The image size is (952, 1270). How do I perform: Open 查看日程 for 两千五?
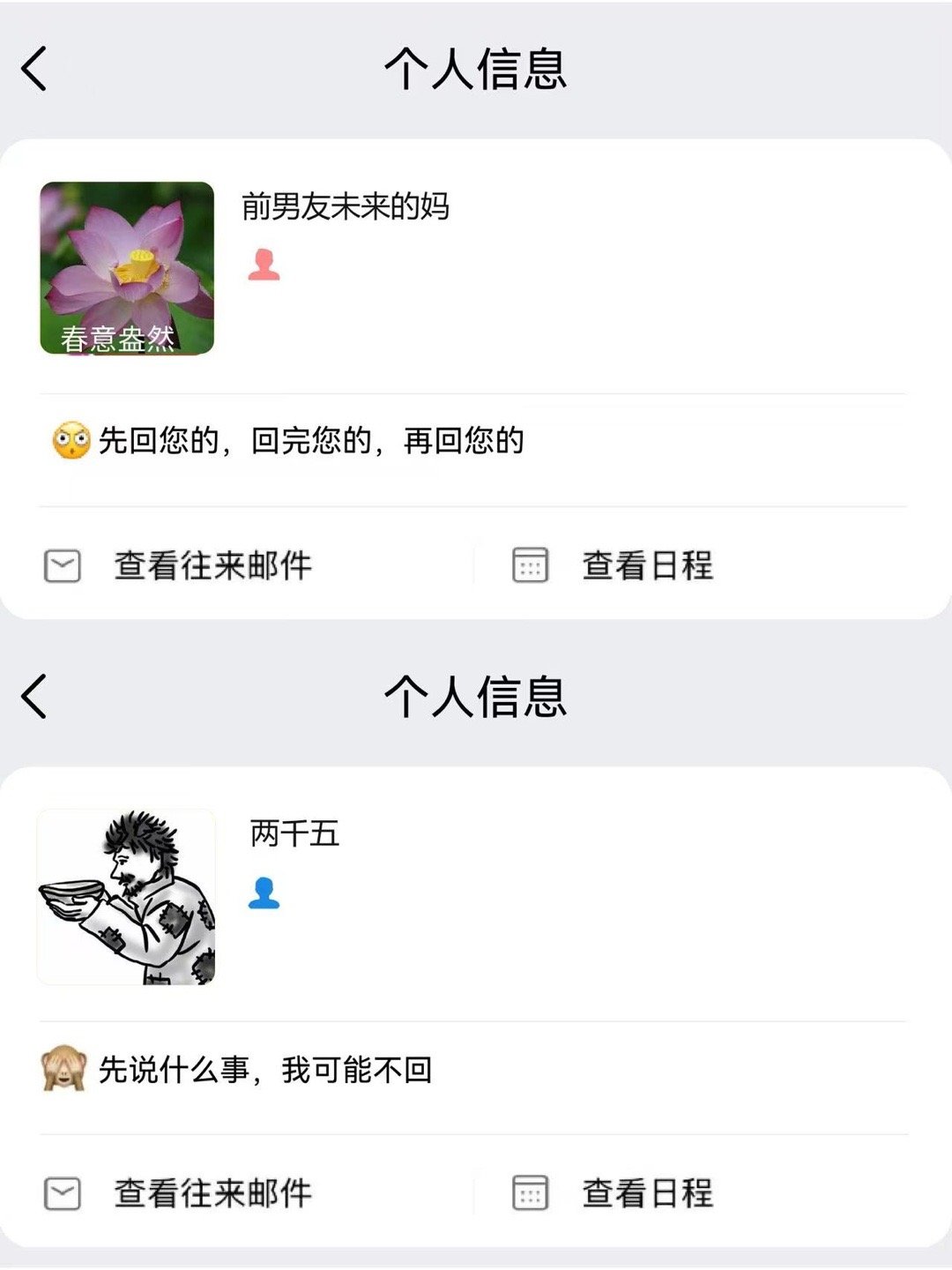[648, 1192]
